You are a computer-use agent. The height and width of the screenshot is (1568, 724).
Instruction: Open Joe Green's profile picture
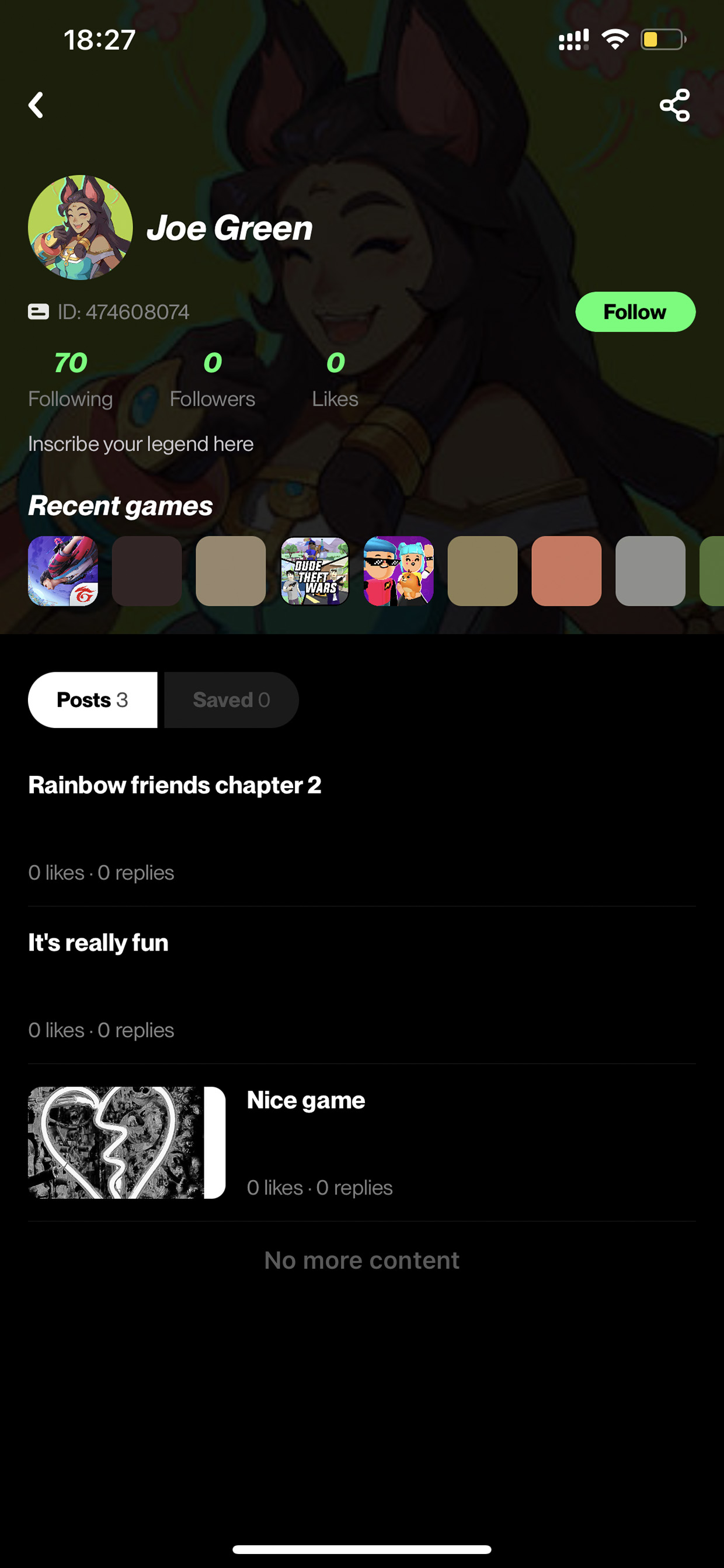81,228
